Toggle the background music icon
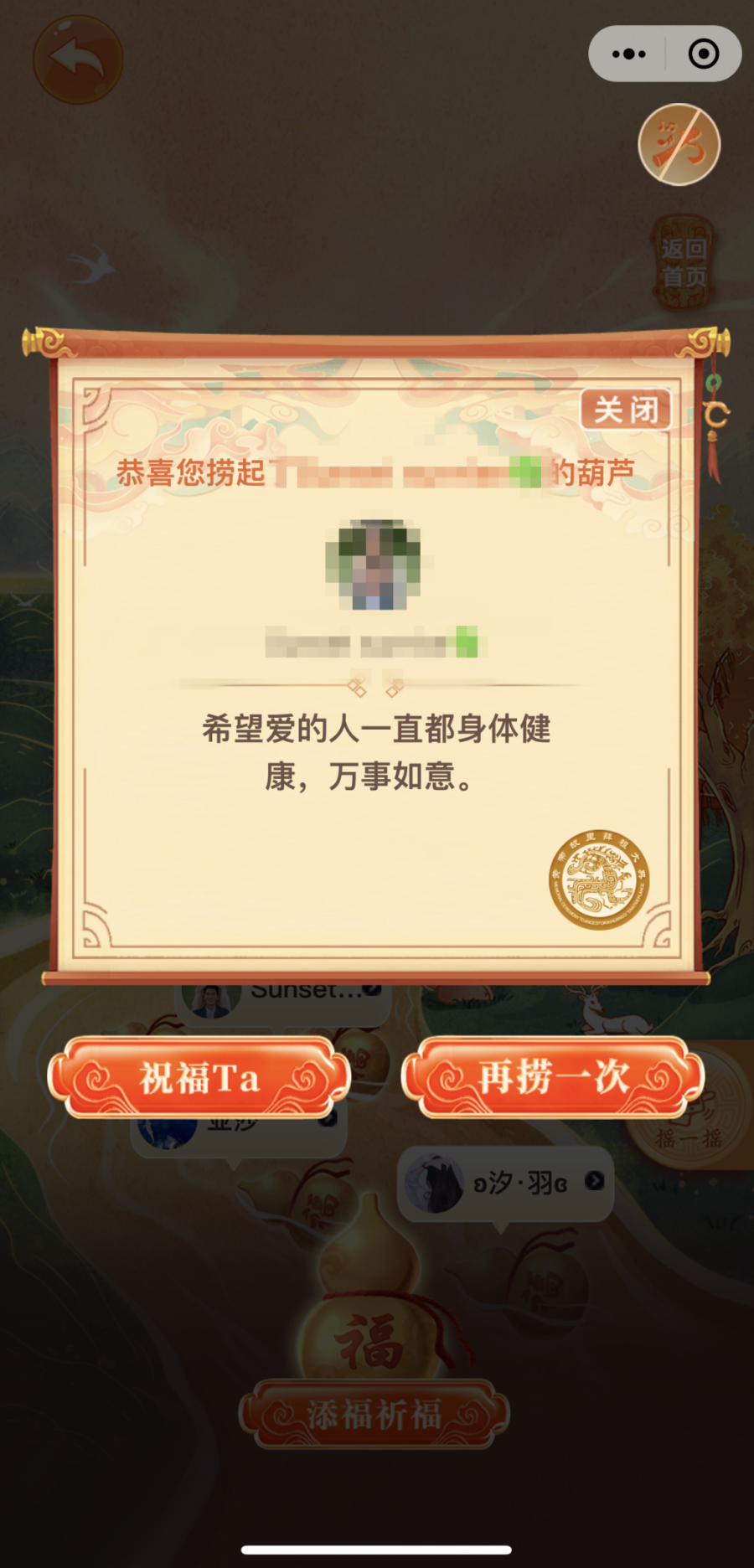754x1568 pixels. [679, 144]
